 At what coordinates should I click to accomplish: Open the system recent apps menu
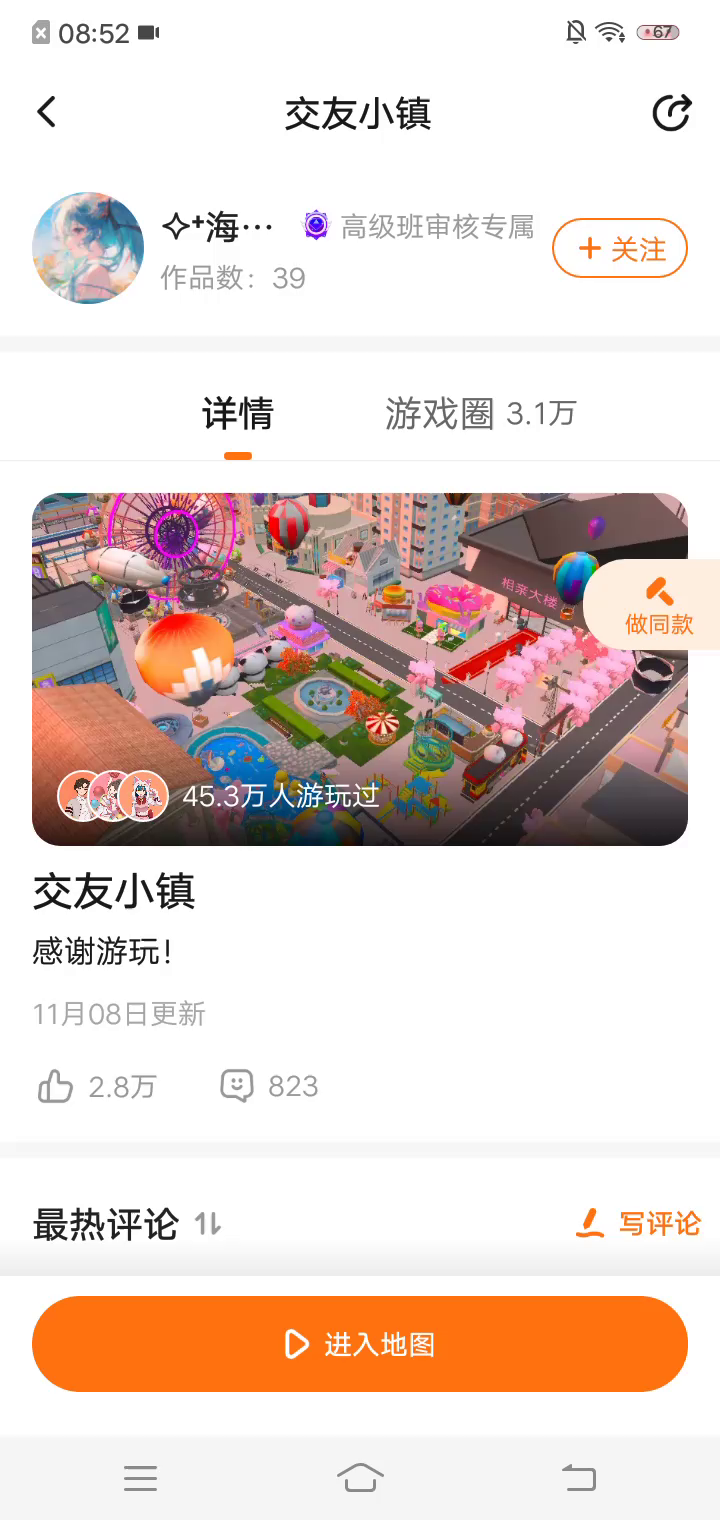pyautogui.click(x=140, y=1477)
